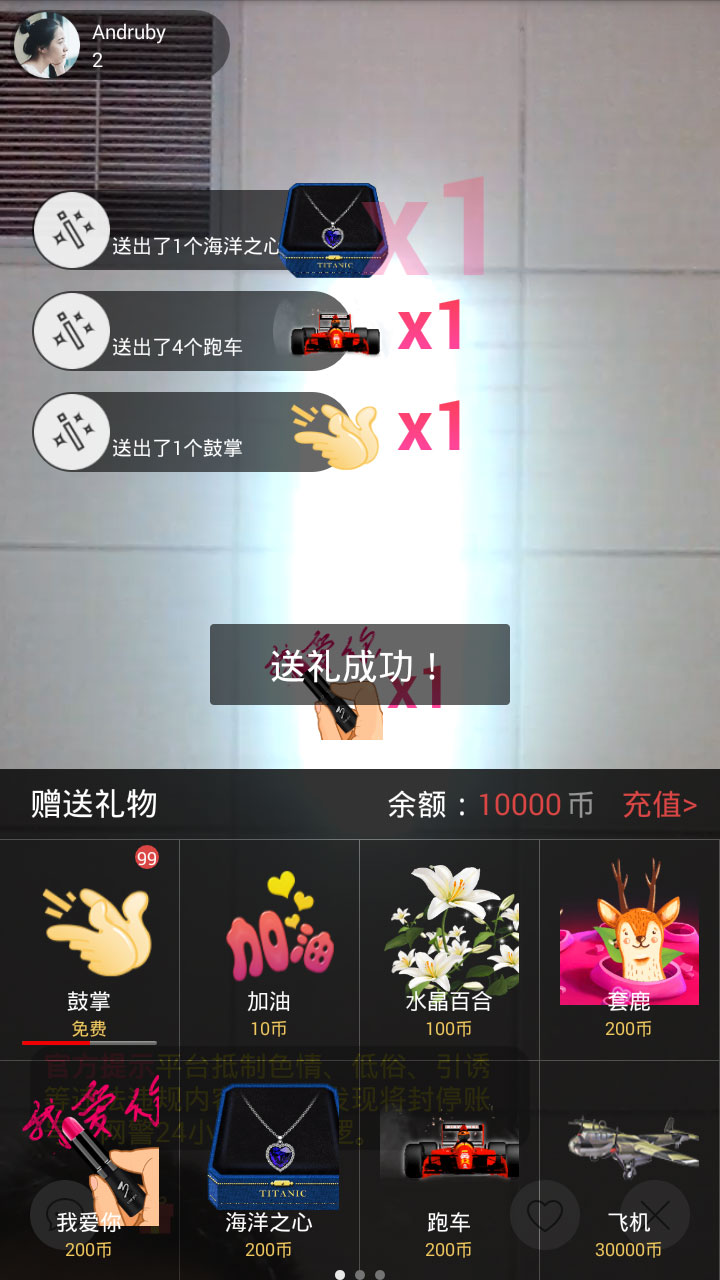Choose the 加油 gift for 10币
The height and width of the screenshot is (1280, 720).
269,950
